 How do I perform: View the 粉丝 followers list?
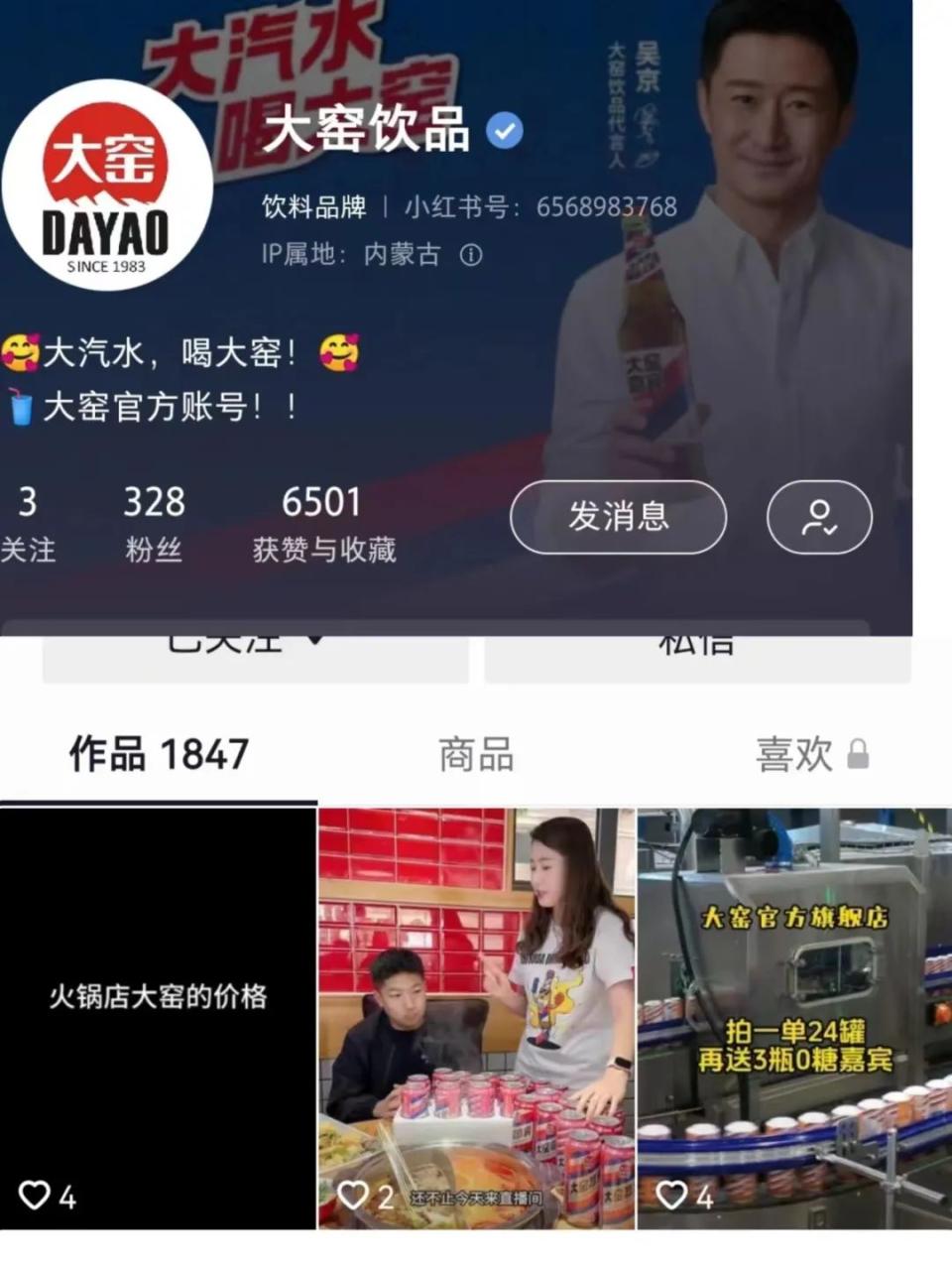(x=154, y=524)
